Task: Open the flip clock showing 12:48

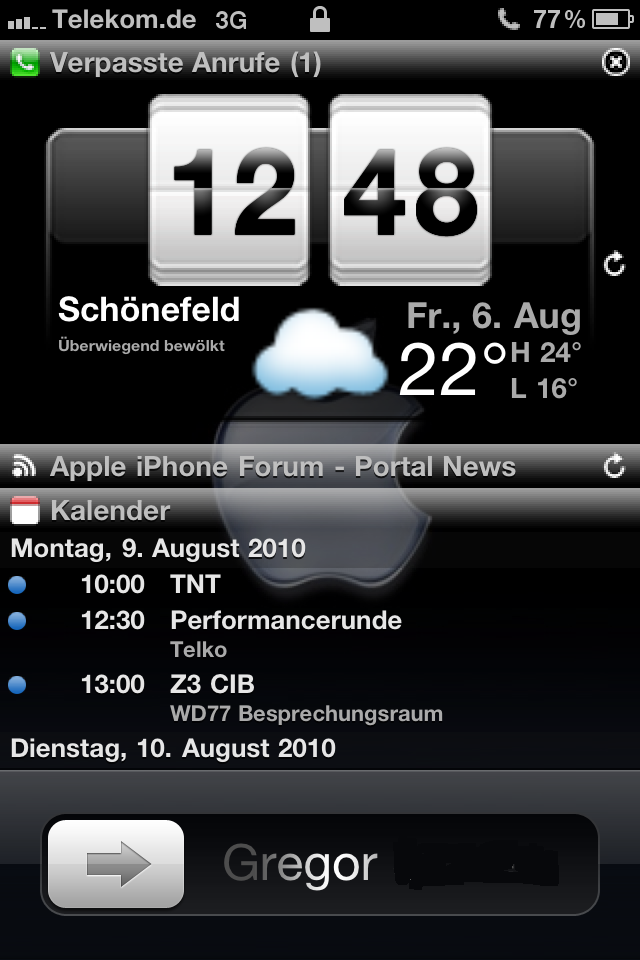Action: click(x=320, y=190)
